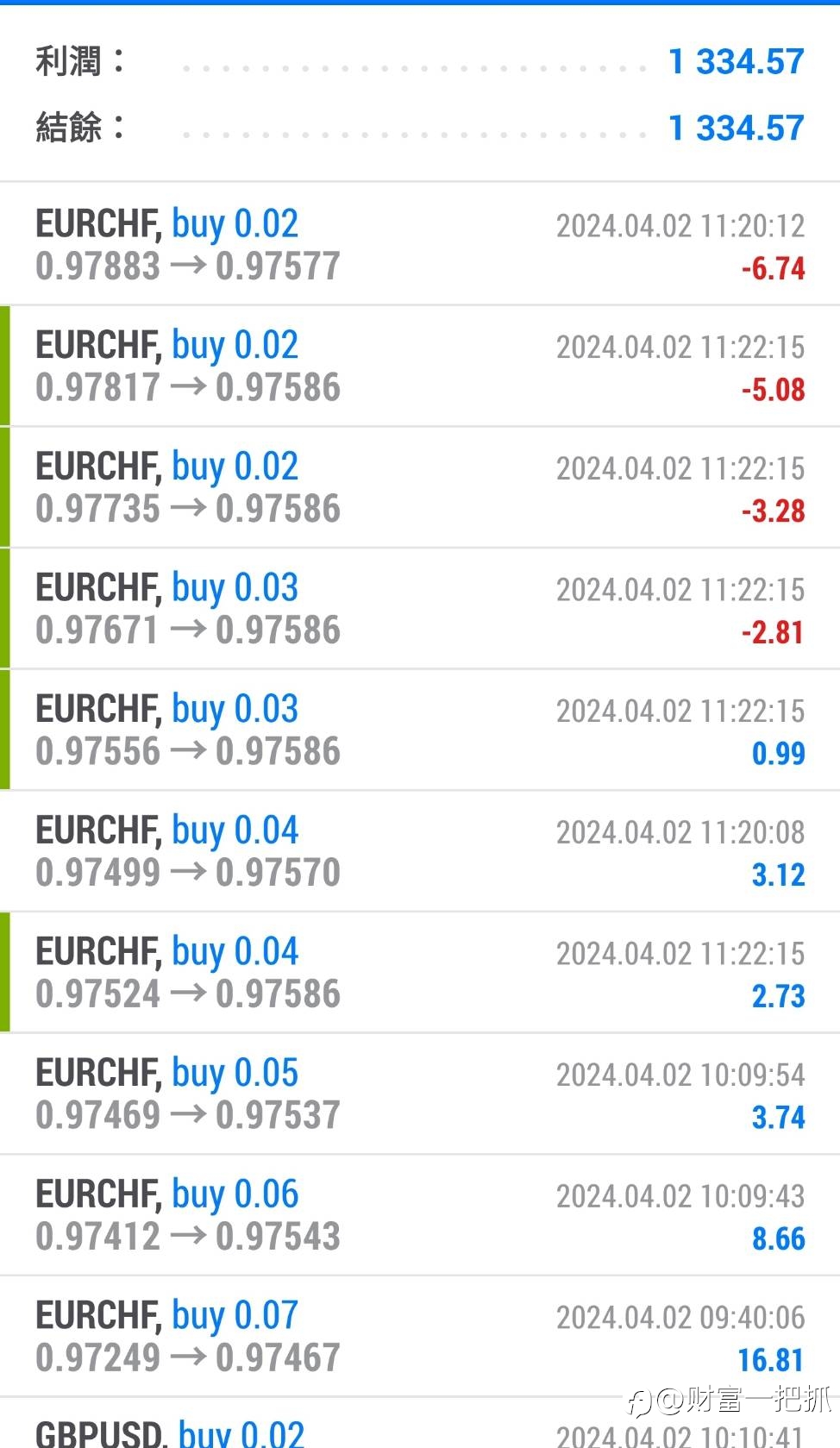Expand EURCHF buy 0.02 trade opened at 0.97883
The height and width of the screenshot is (1448, 840).
click(x=420, y=244)
